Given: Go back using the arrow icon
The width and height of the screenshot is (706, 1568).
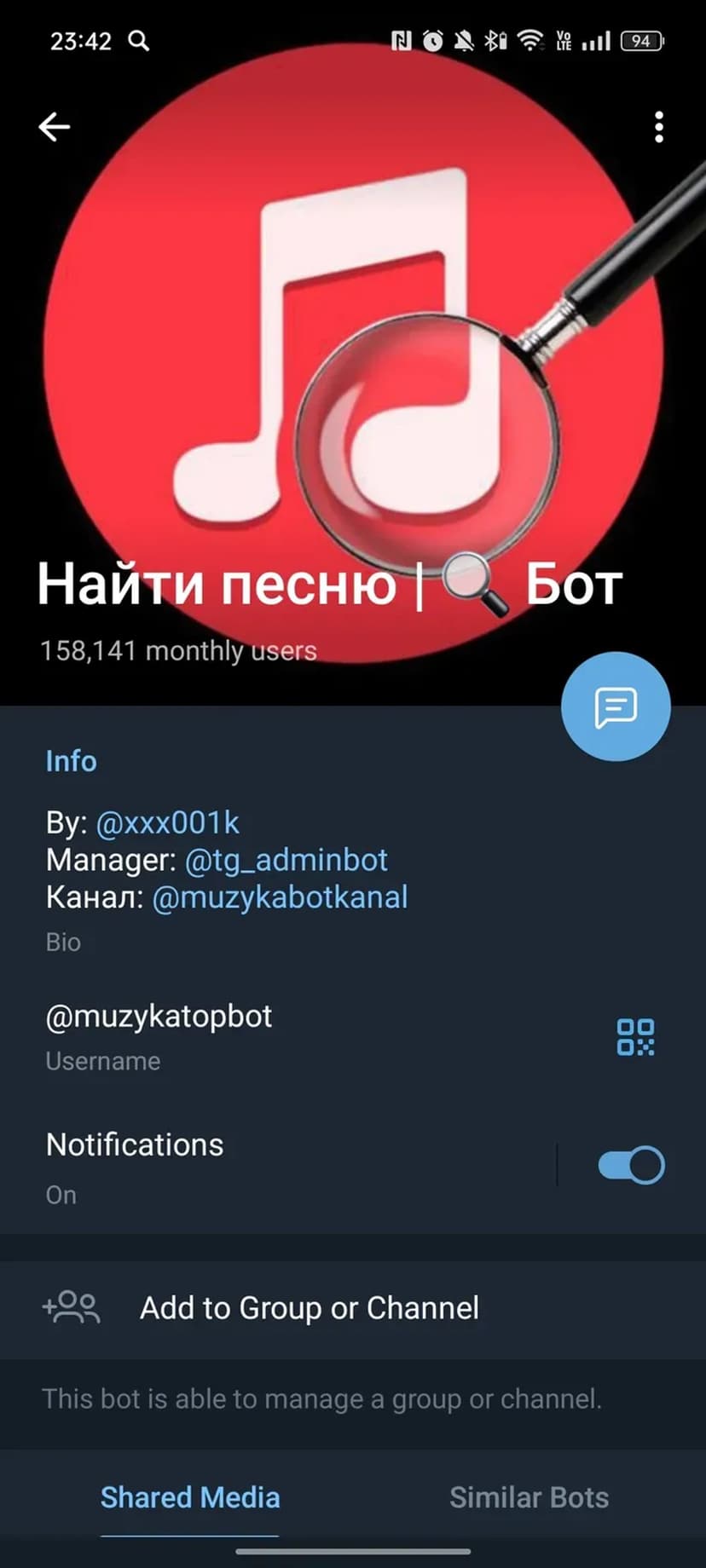Looking at the screenshot, I should [x=55, y=127].
